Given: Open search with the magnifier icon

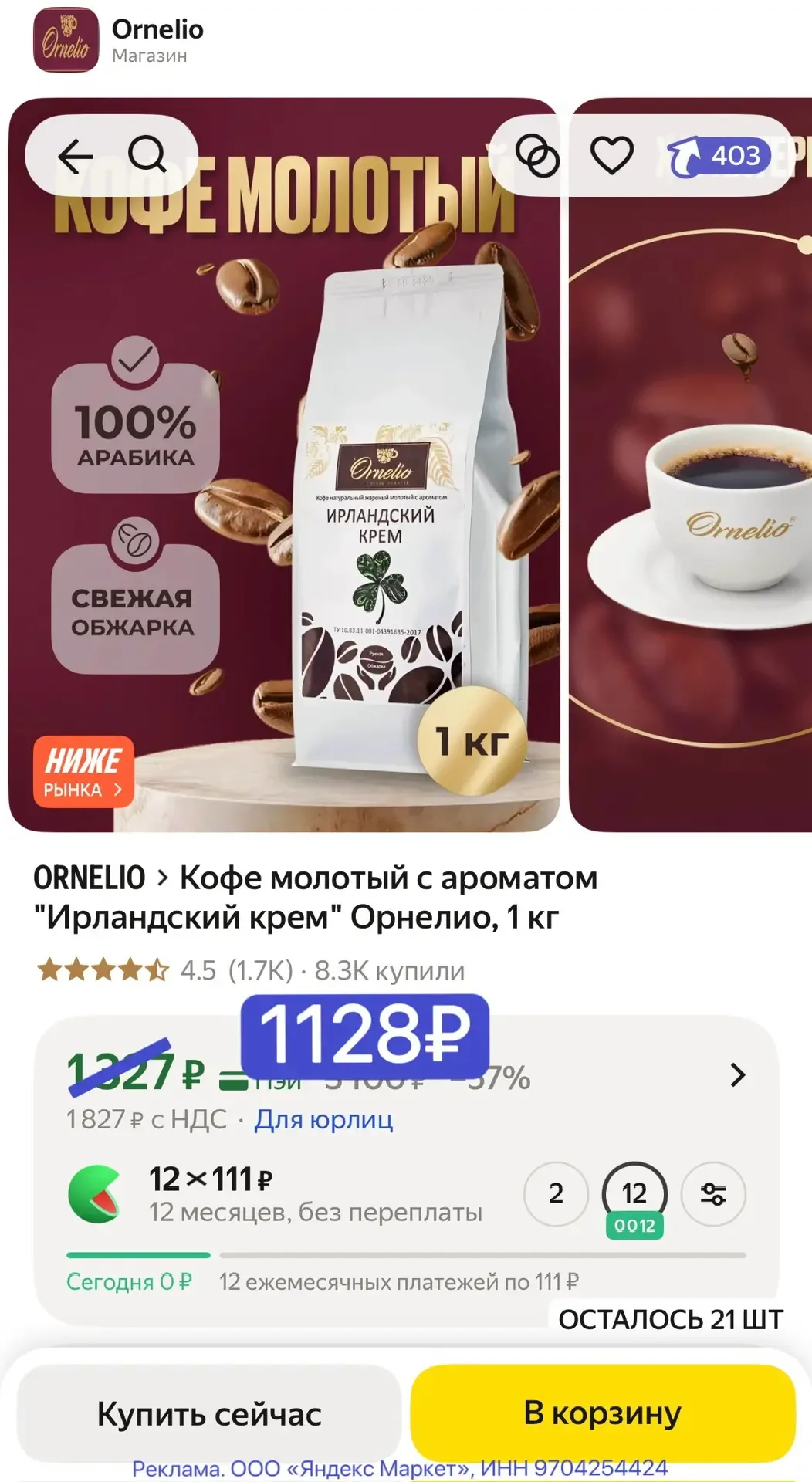Looking at the screenshot, I should click(147, 155).
